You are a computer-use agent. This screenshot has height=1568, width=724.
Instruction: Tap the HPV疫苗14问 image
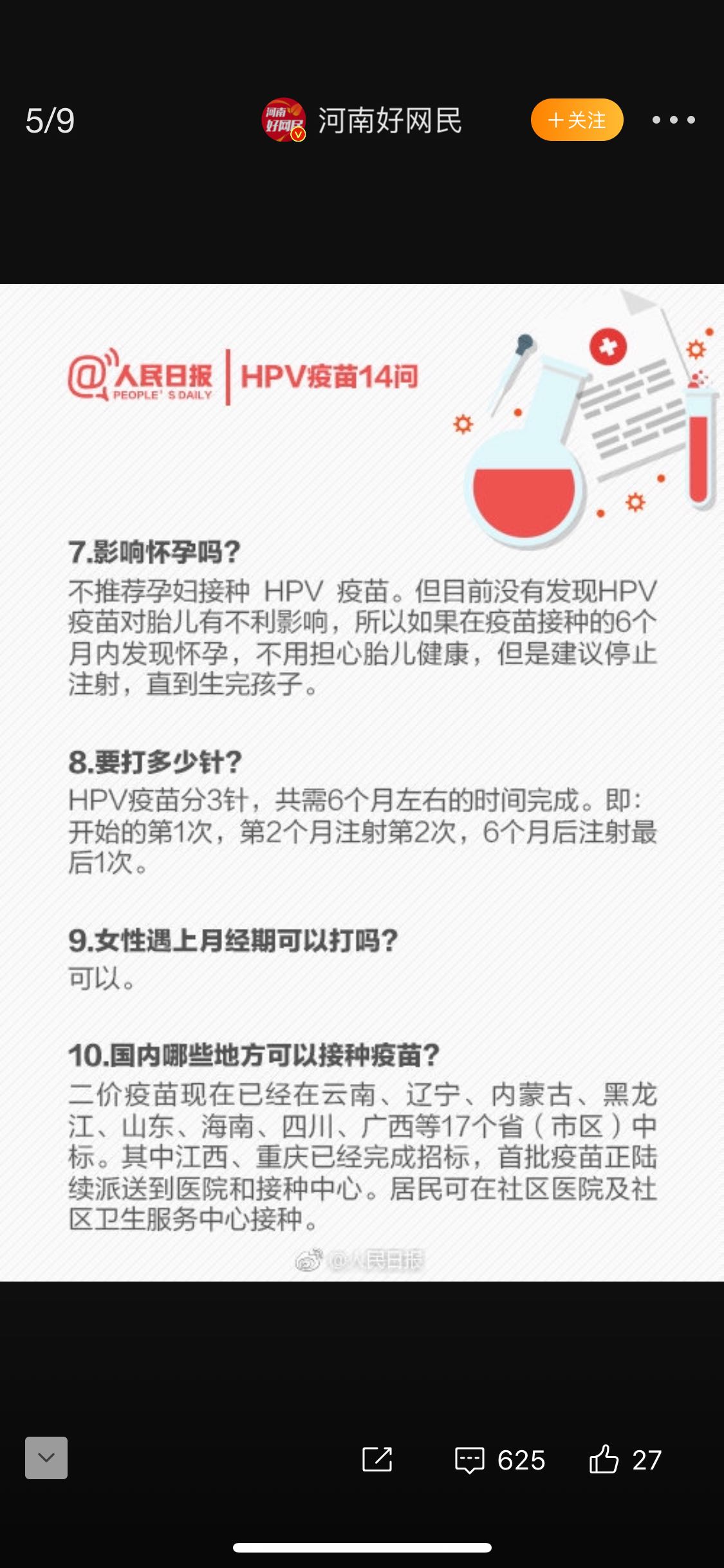(362, 782)
